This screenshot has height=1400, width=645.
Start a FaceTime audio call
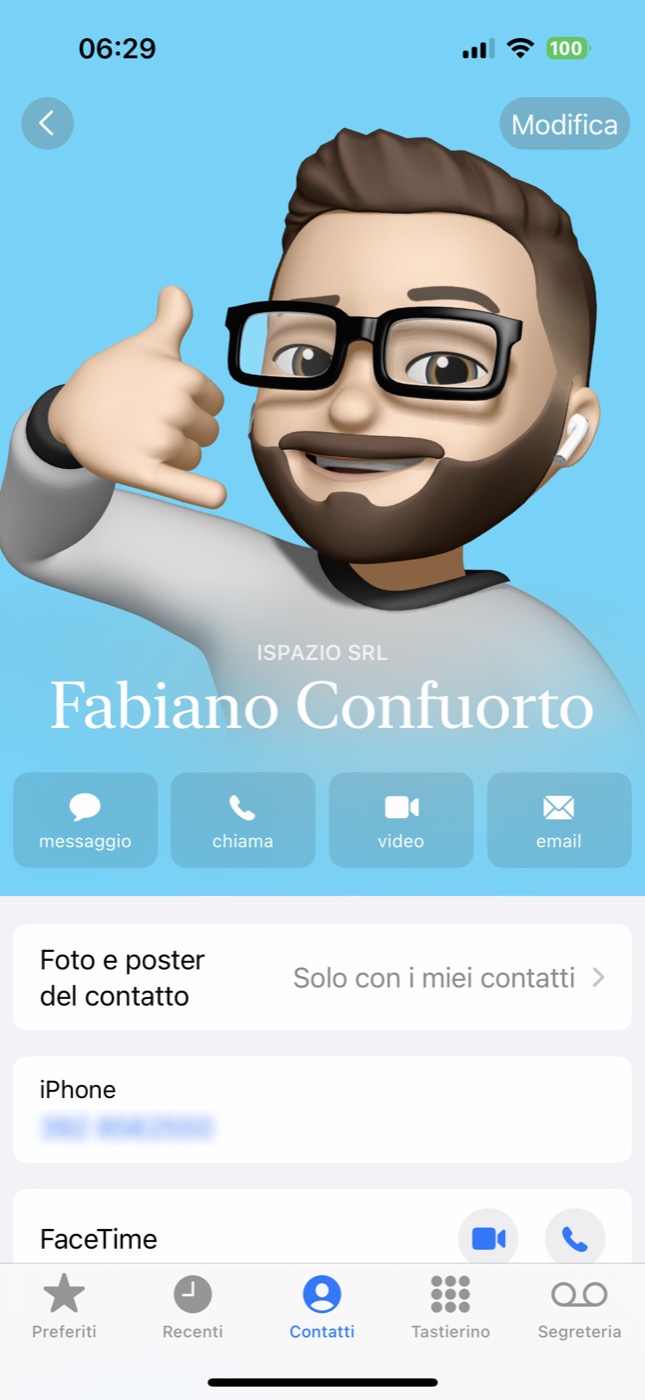(575, 1239)
